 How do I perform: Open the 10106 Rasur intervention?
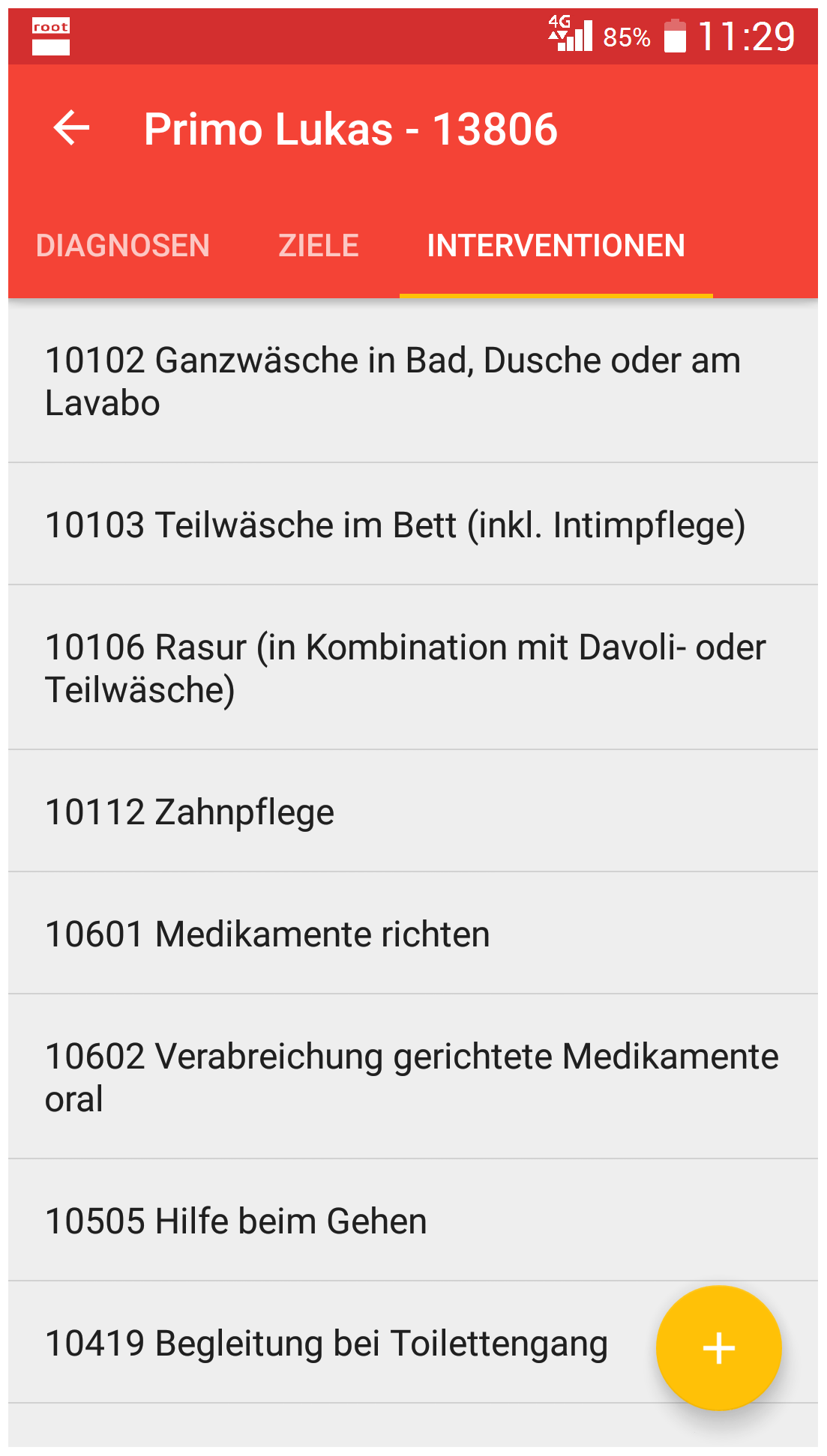pos(413,668)
